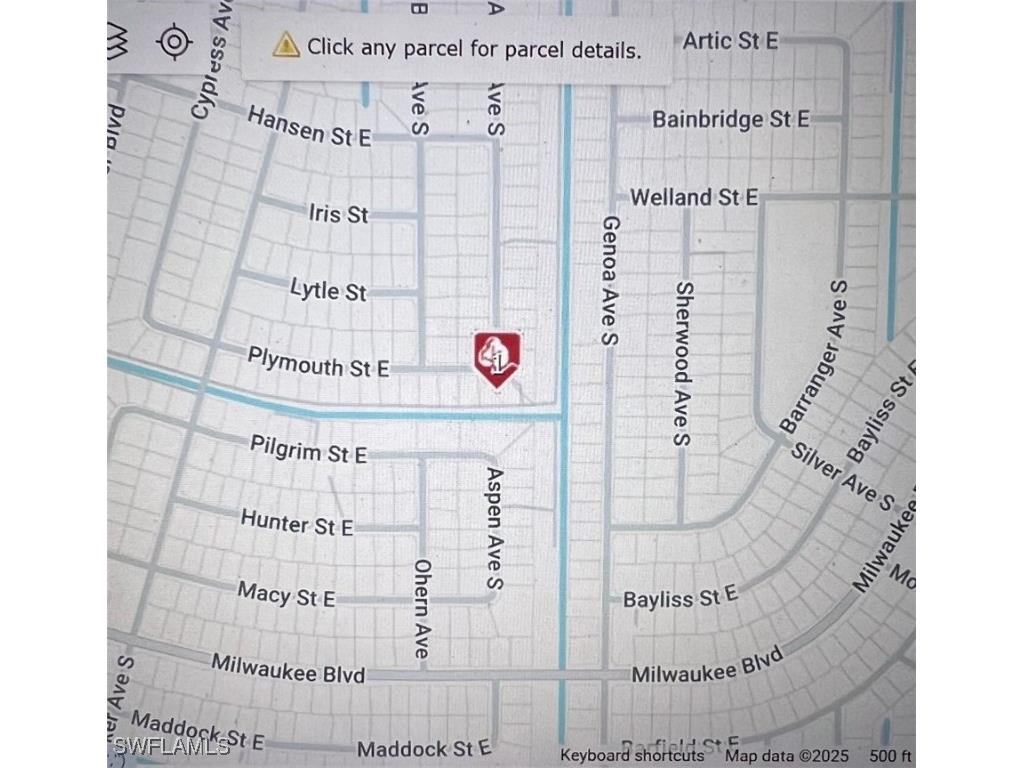Viewport: 1024px width, 768px height.
Task: Tap the locate-me crosshair icon
Action: [x=175, y=42]
